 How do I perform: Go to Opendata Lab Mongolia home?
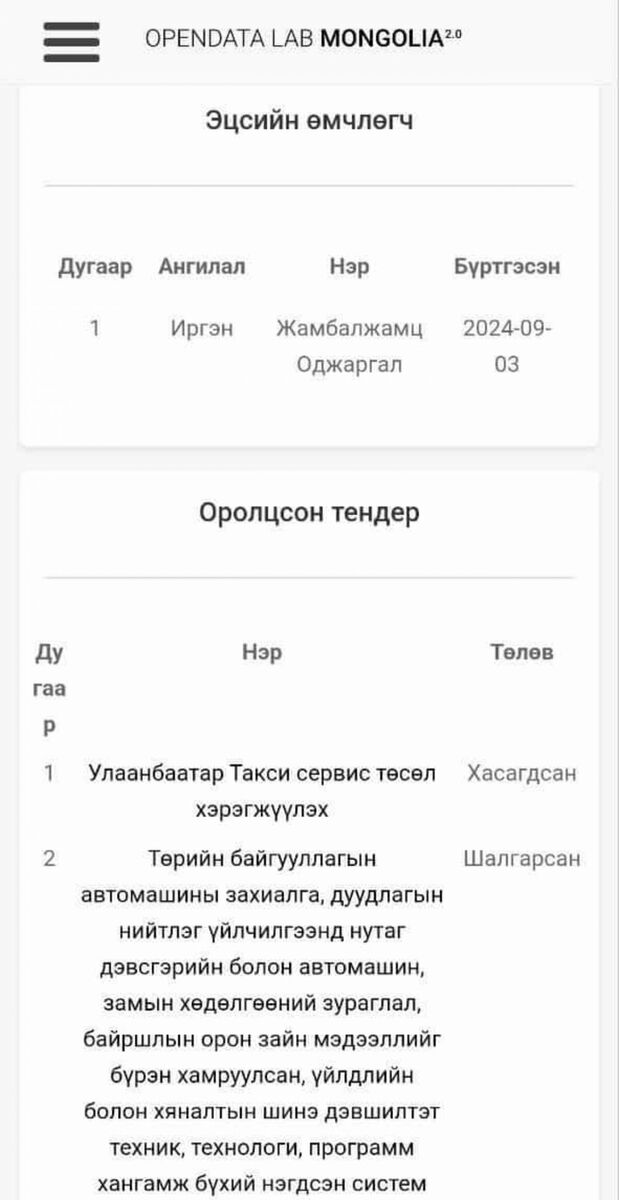[302, 40]
